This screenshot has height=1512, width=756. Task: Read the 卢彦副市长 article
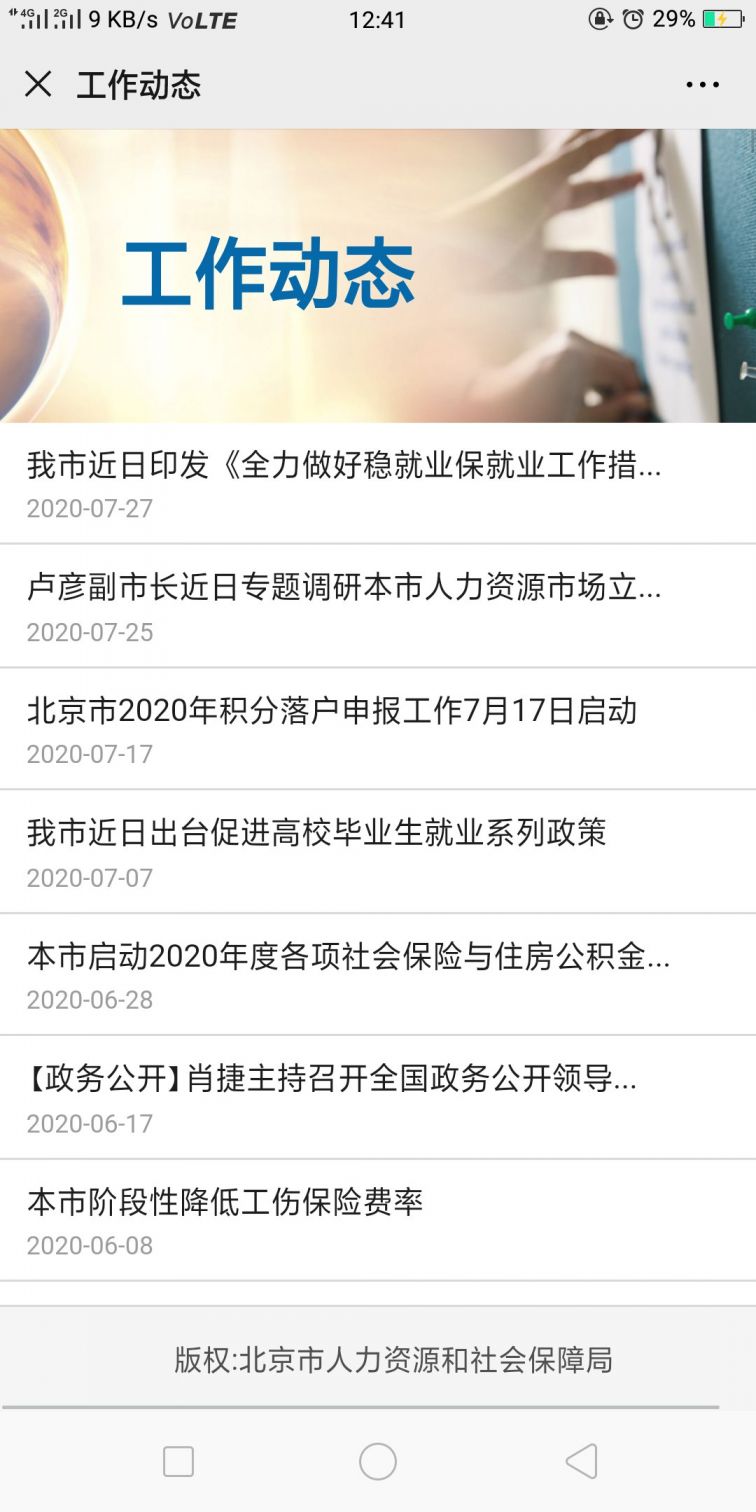344,589
